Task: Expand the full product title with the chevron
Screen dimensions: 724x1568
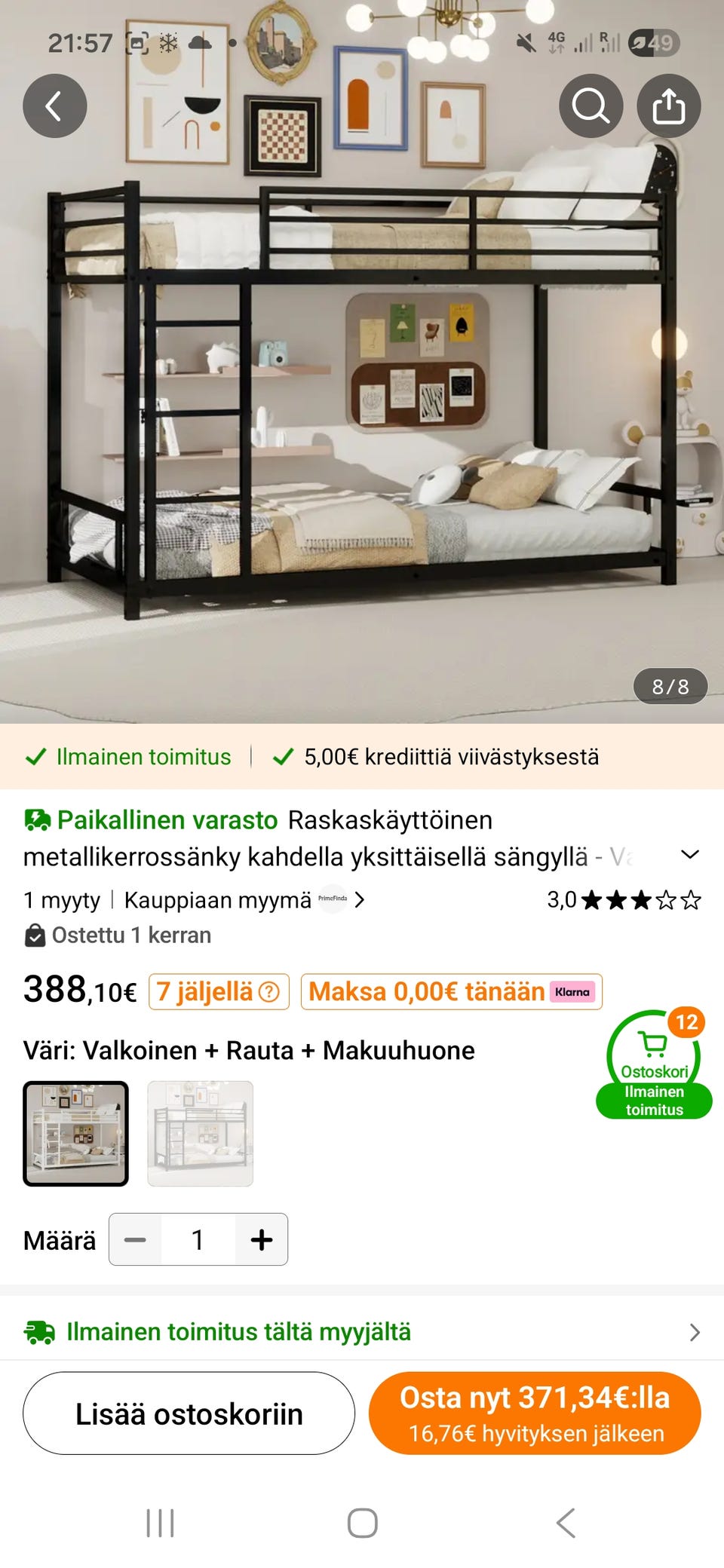Action: pyautogui.click(x=691, y=854)
